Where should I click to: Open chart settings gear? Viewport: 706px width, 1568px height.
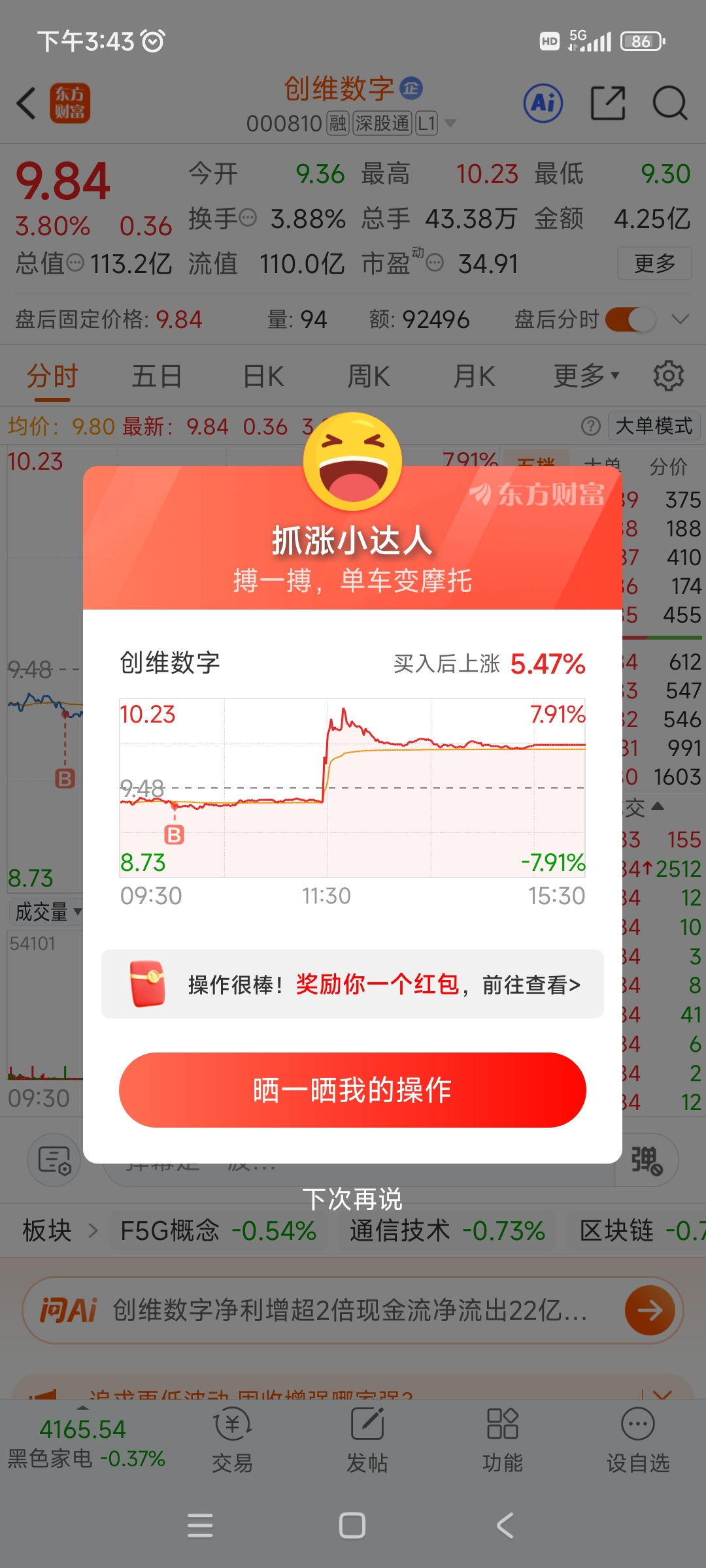(x=668, y=376)
